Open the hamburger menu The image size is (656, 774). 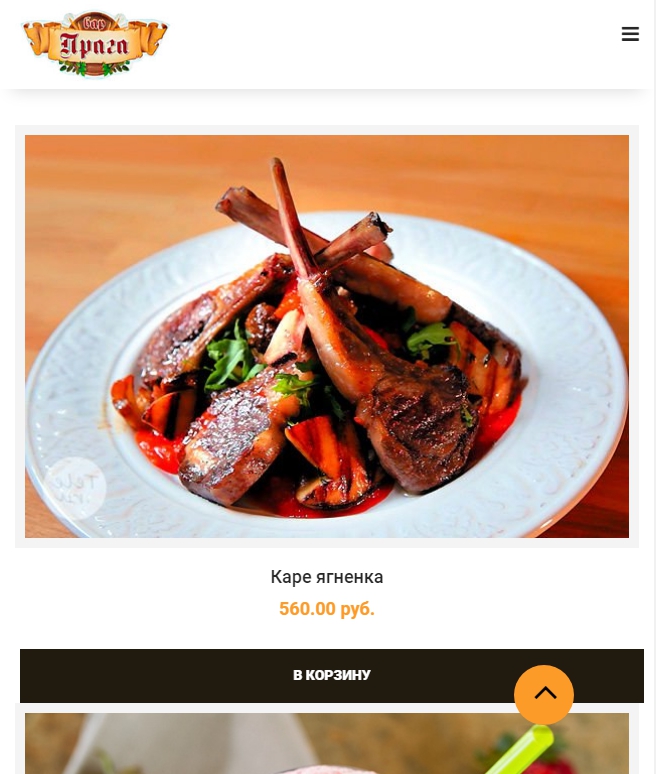pyautogui.click(x=630, y=34)
